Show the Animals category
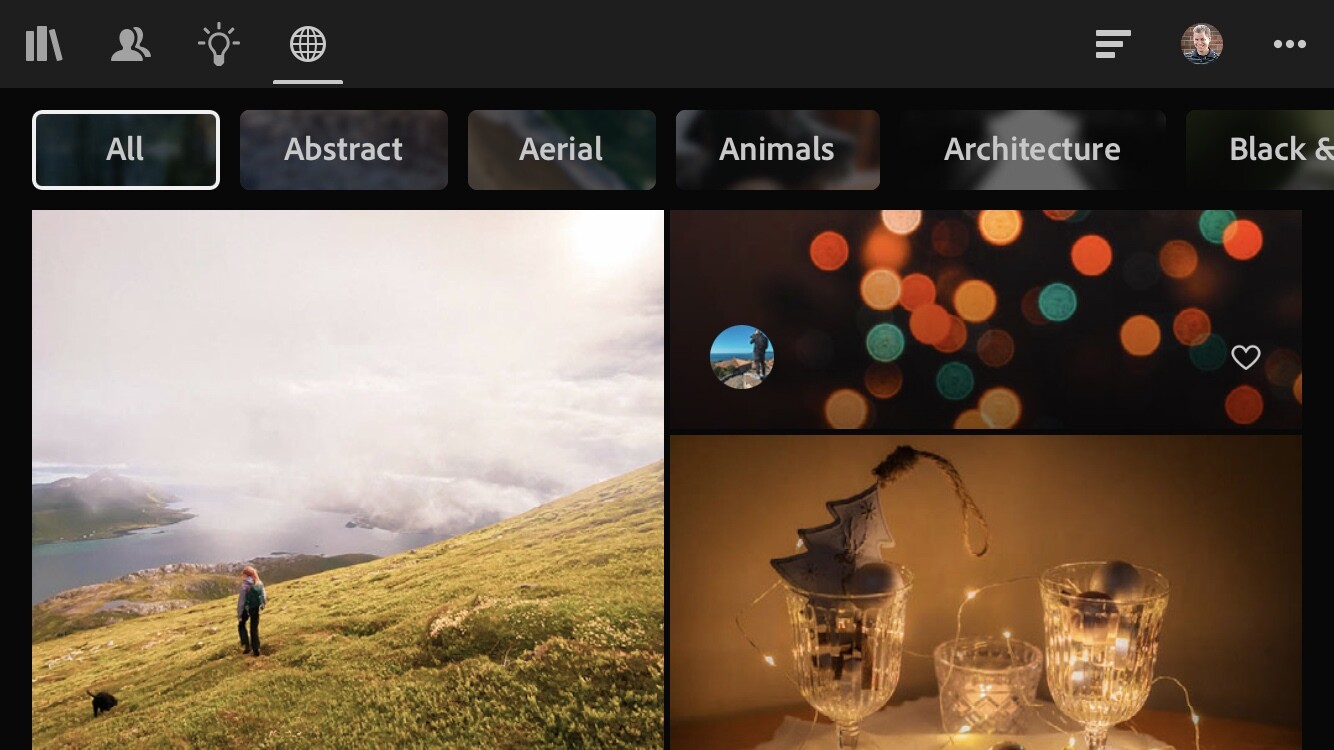The image size is (1334, 750). tap(777, 150)
